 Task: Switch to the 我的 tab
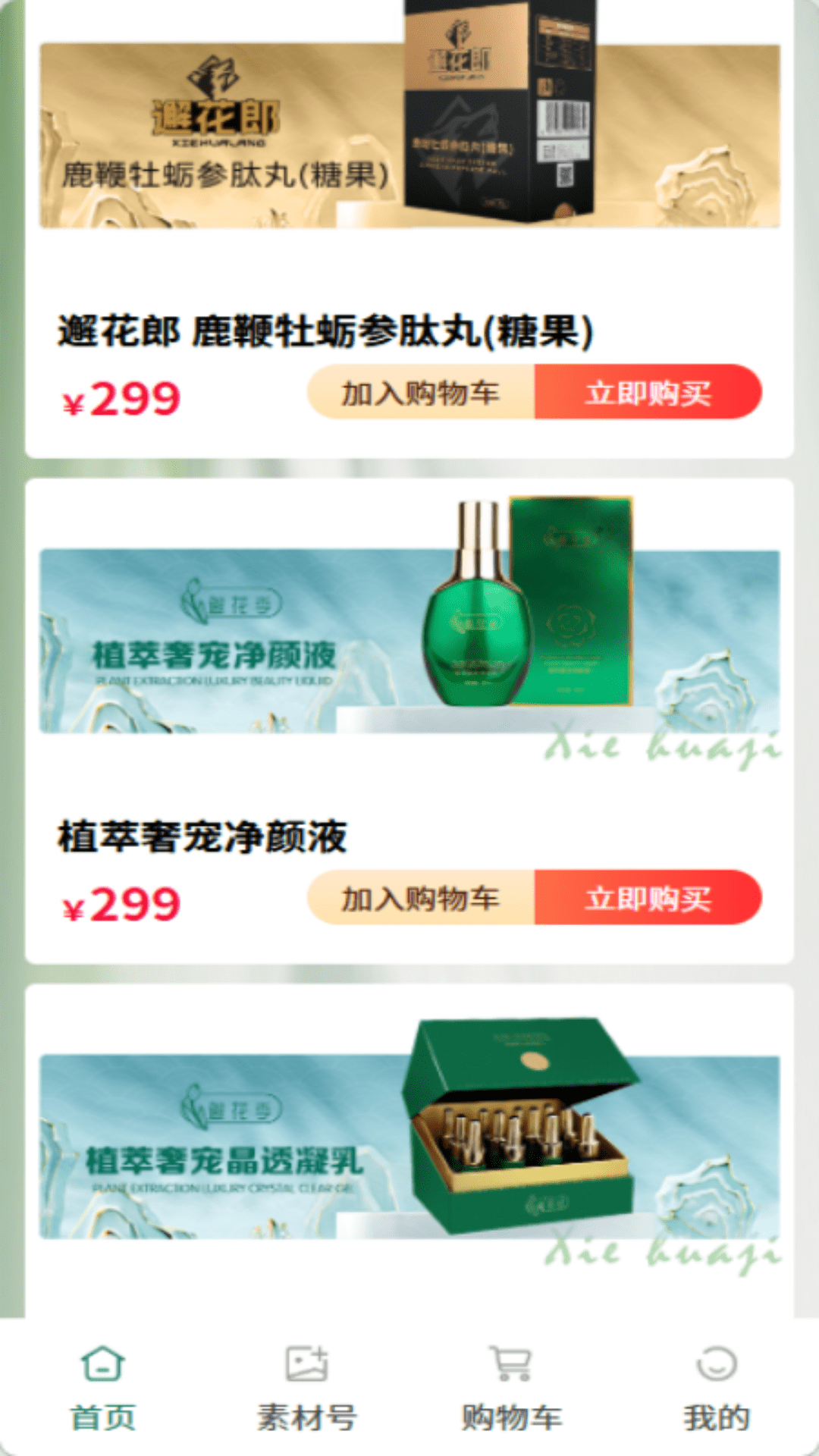click(x=717, y=1389)
